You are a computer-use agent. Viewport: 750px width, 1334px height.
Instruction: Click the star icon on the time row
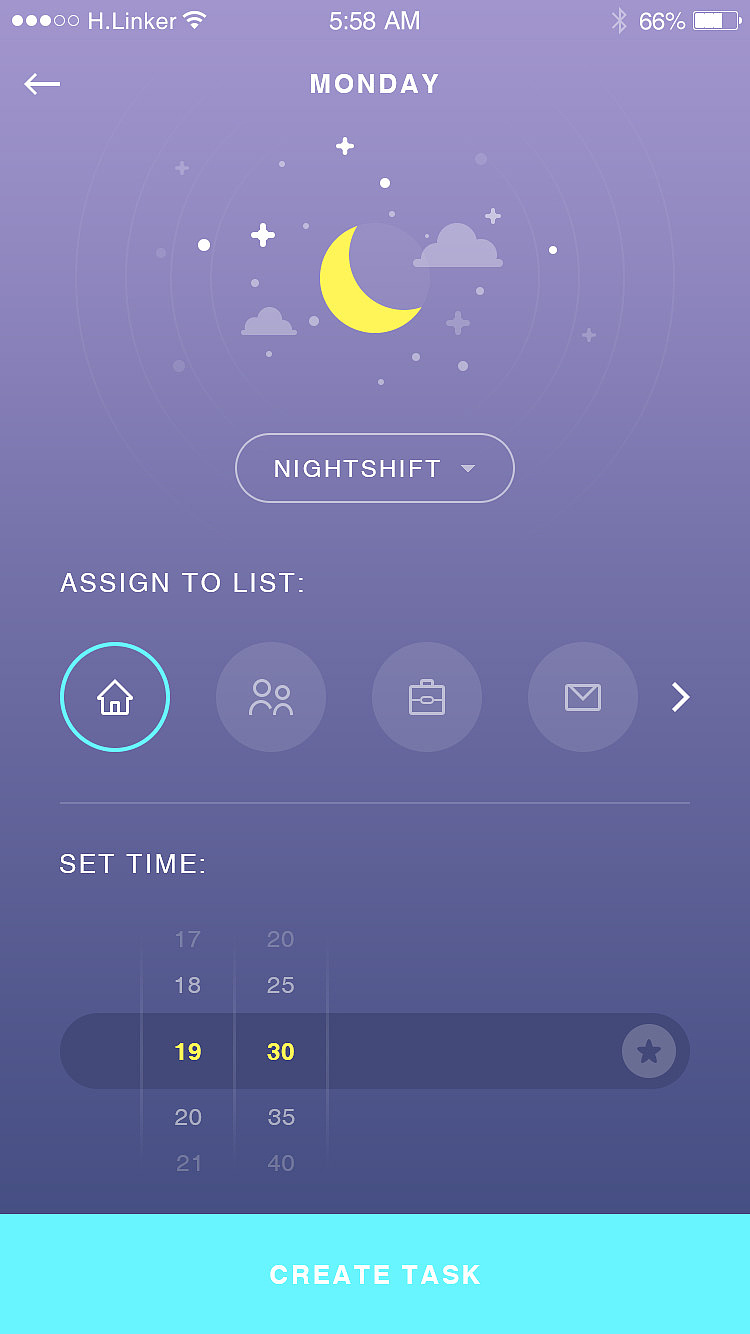click(649, 1051)
